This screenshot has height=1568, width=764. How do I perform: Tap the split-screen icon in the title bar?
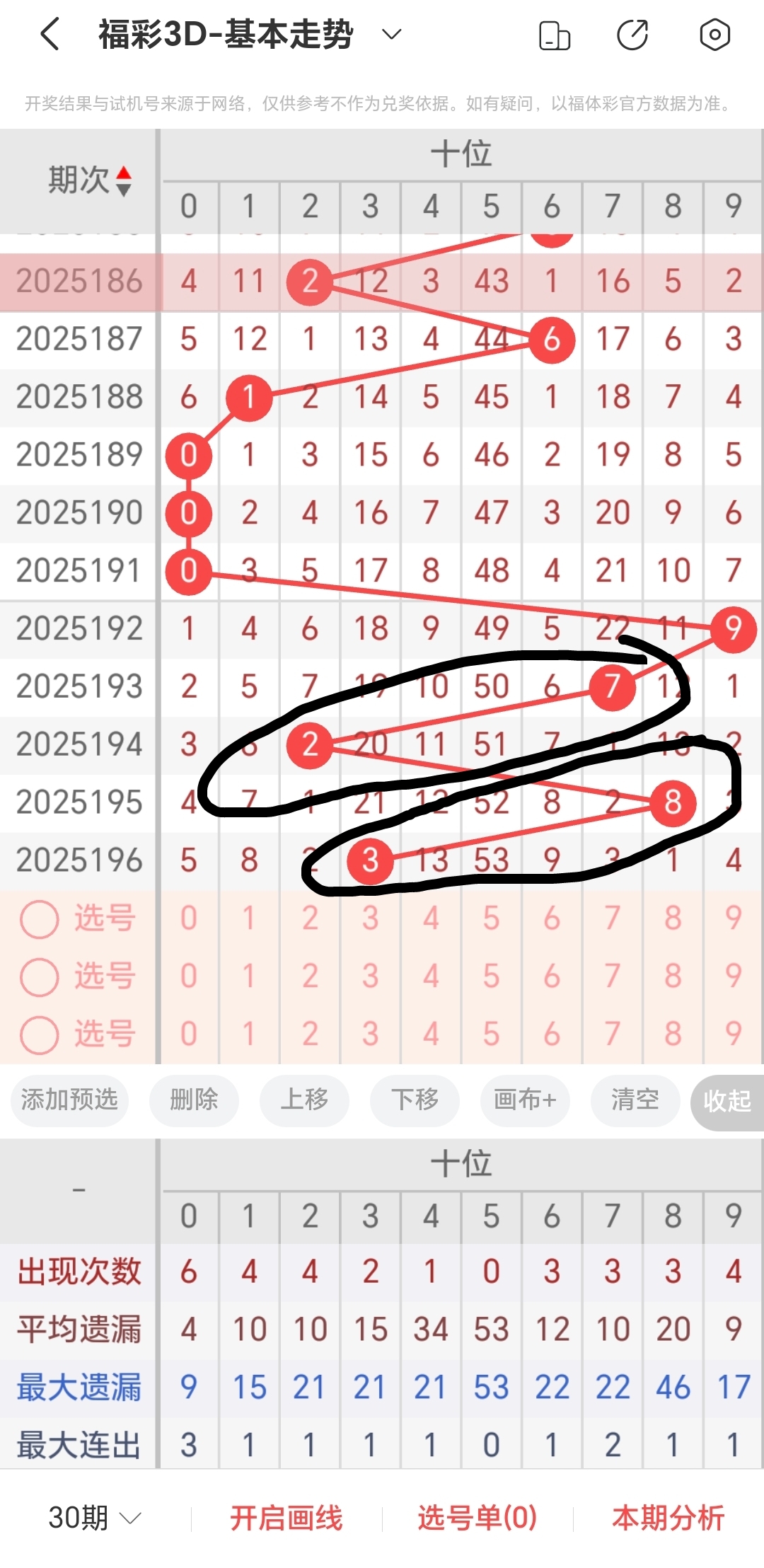[555, 33]
